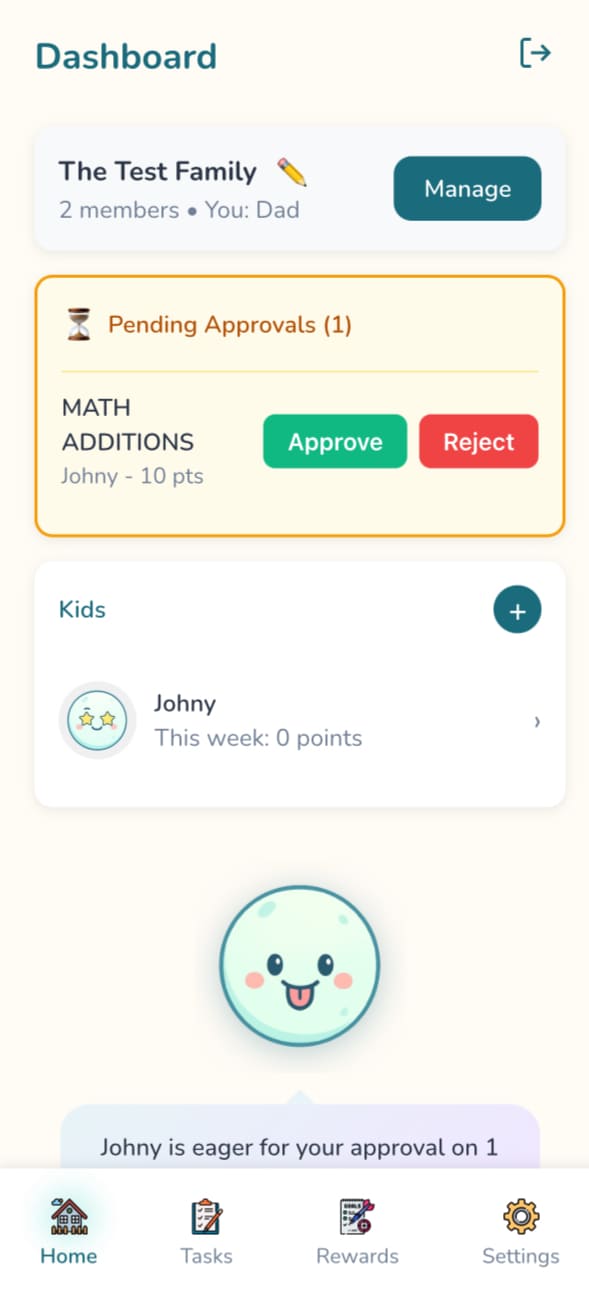Add a new kid with the plus button

tap(517, 610)
